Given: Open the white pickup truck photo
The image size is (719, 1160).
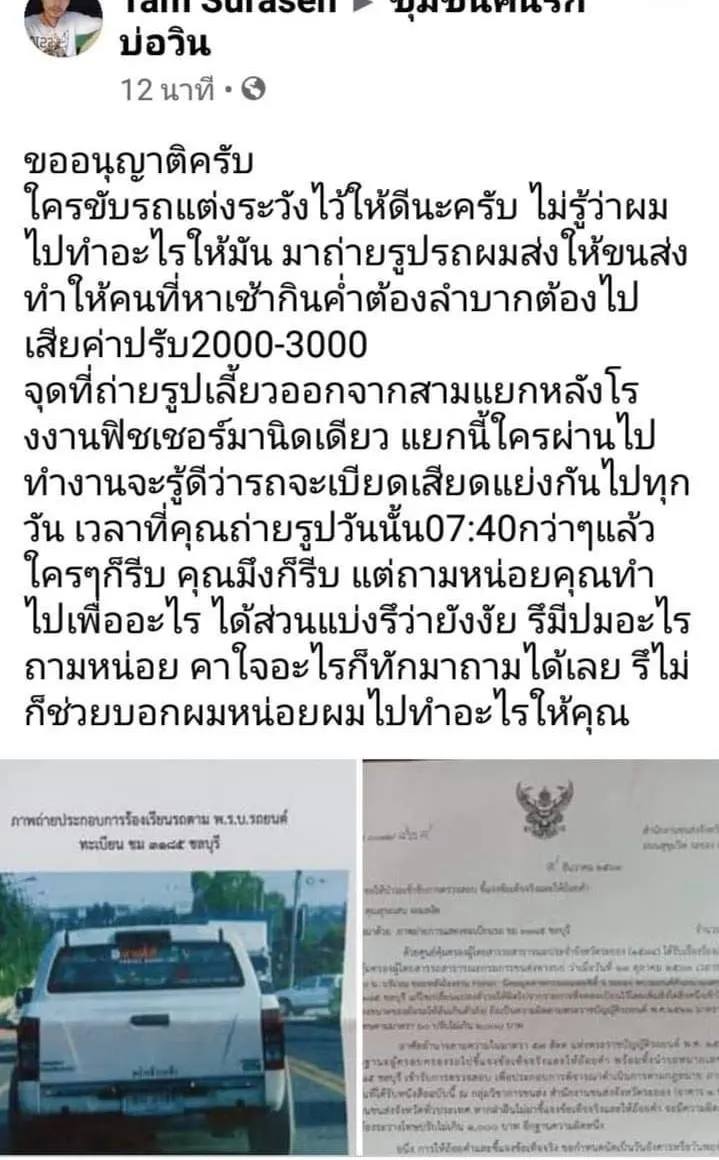Looking at the screenshot, I should [x=176, y=960].
